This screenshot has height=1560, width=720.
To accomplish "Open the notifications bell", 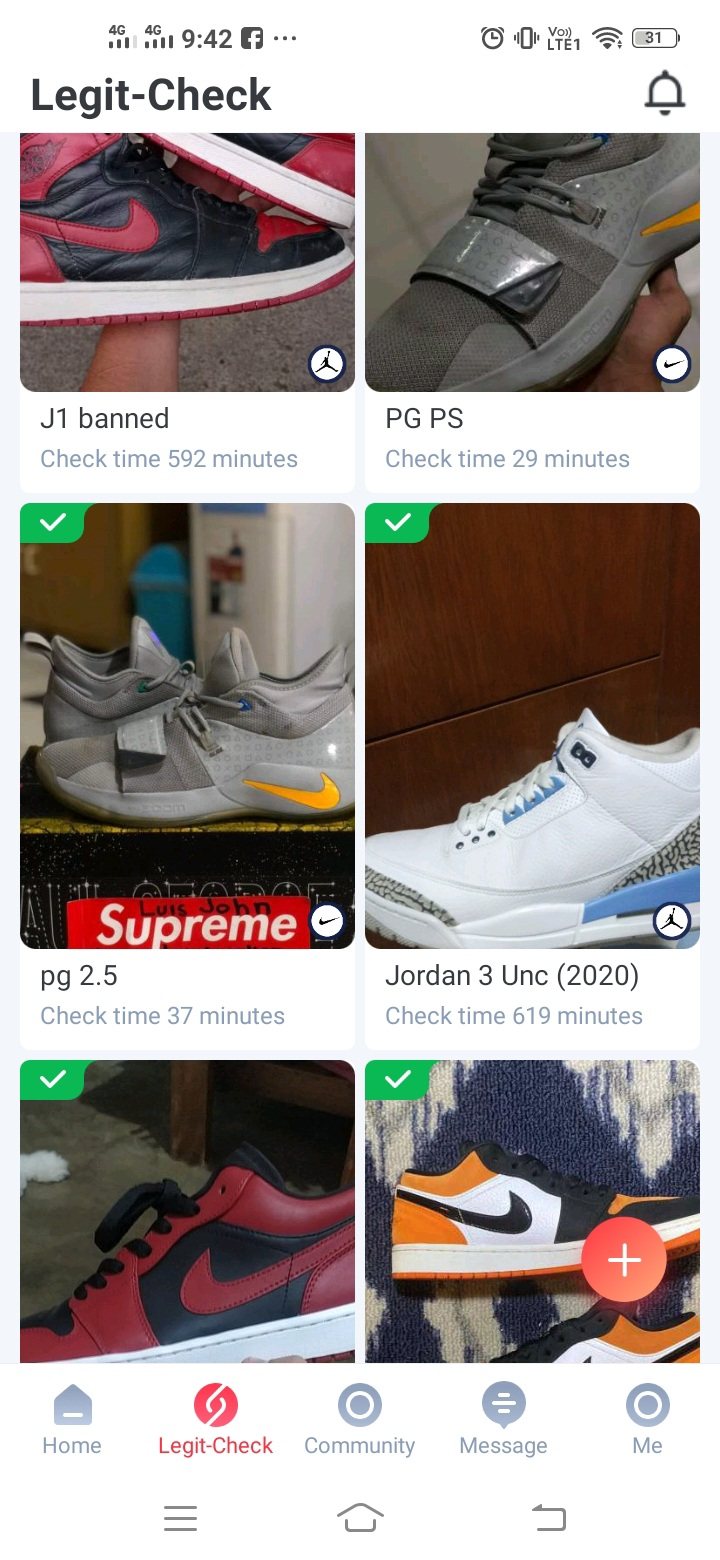I will (x=664, y=94).
